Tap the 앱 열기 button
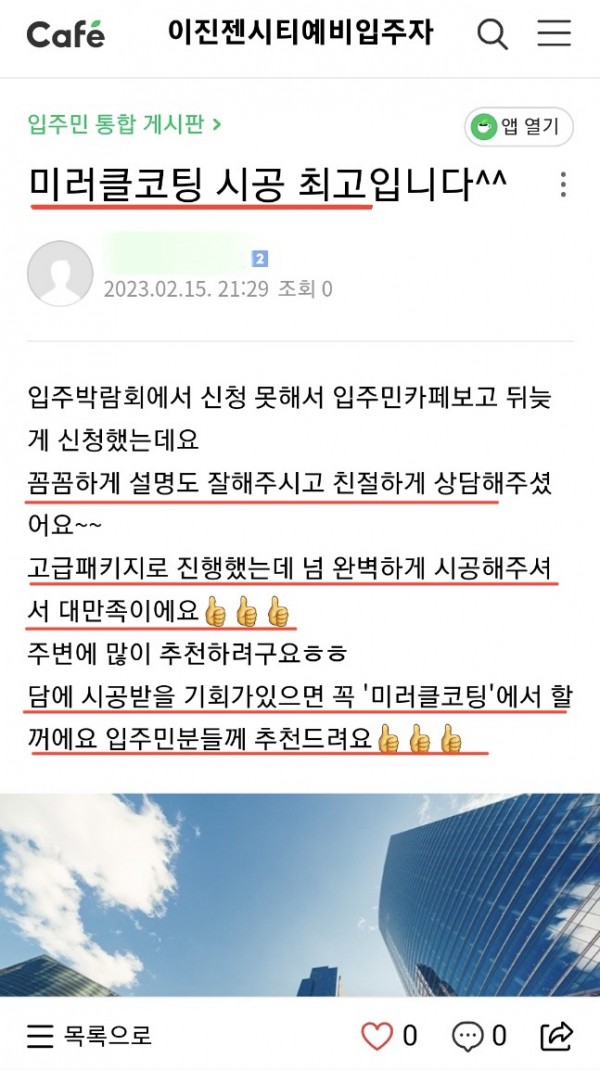Viewport: 600px width, 1071px height. (519, 127)
